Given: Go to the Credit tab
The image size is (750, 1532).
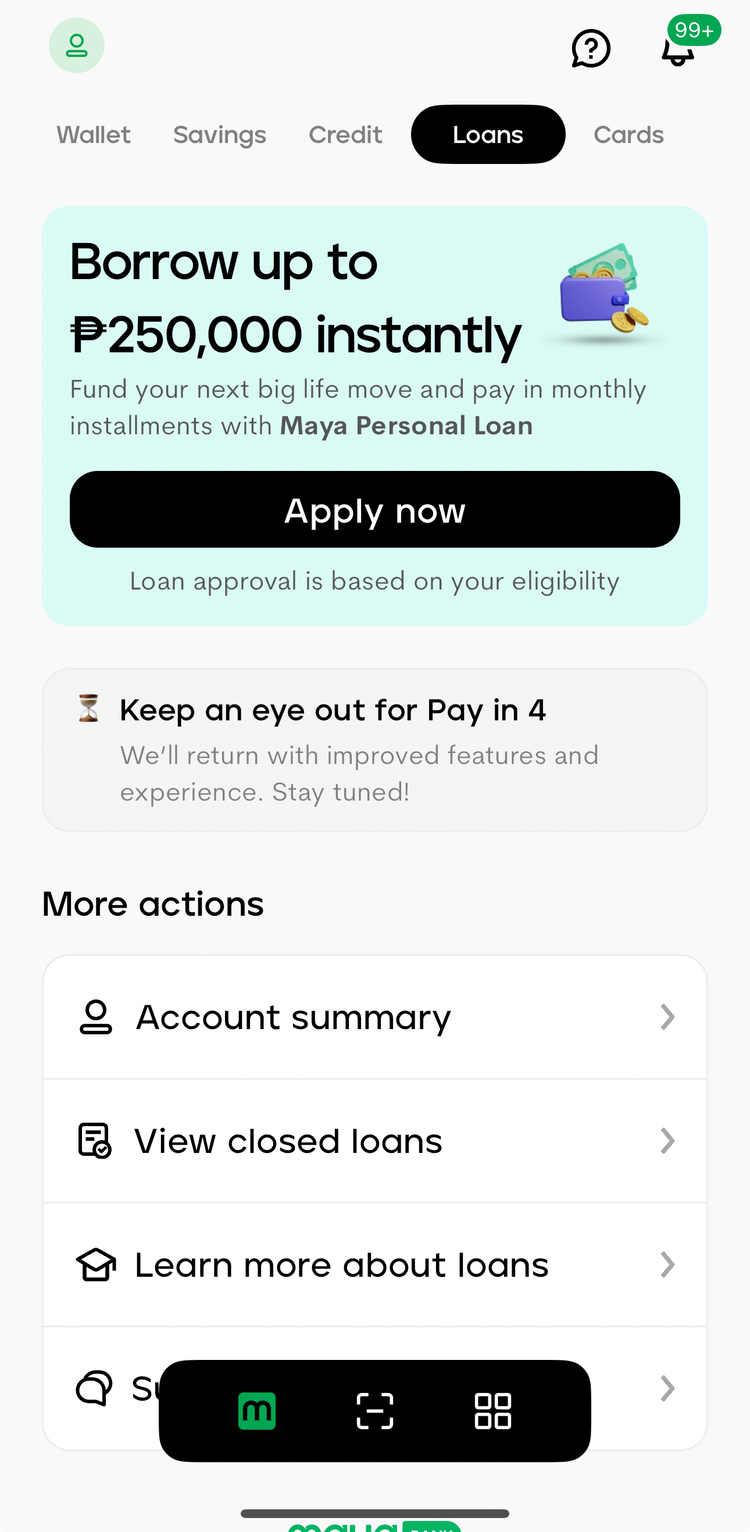Looking at the screenshot, I should tap(346, 135).
